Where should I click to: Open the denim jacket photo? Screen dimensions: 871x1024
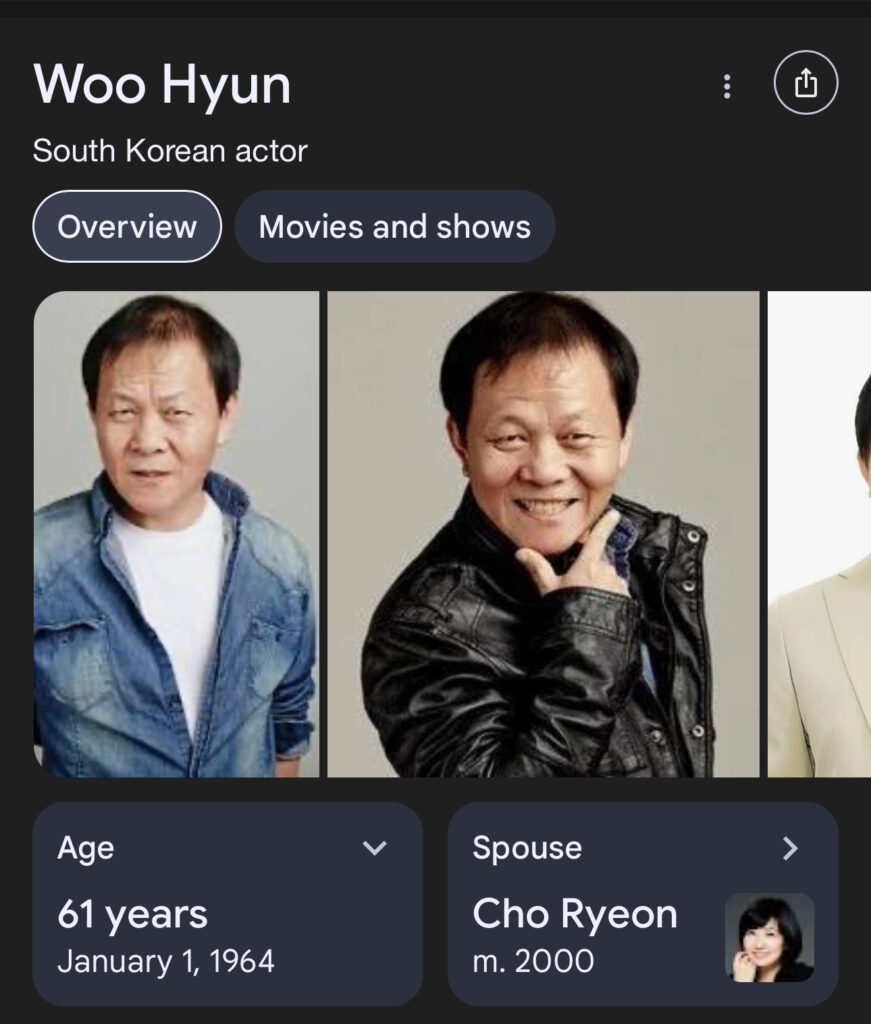[176, 534]
